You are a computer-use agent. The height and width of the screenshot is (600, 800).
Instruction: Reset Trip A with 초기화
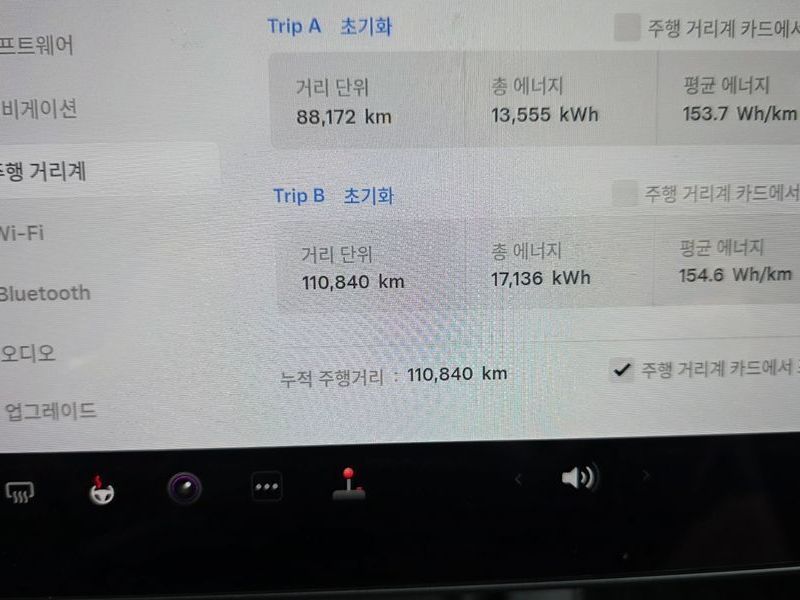click(367, 27)
